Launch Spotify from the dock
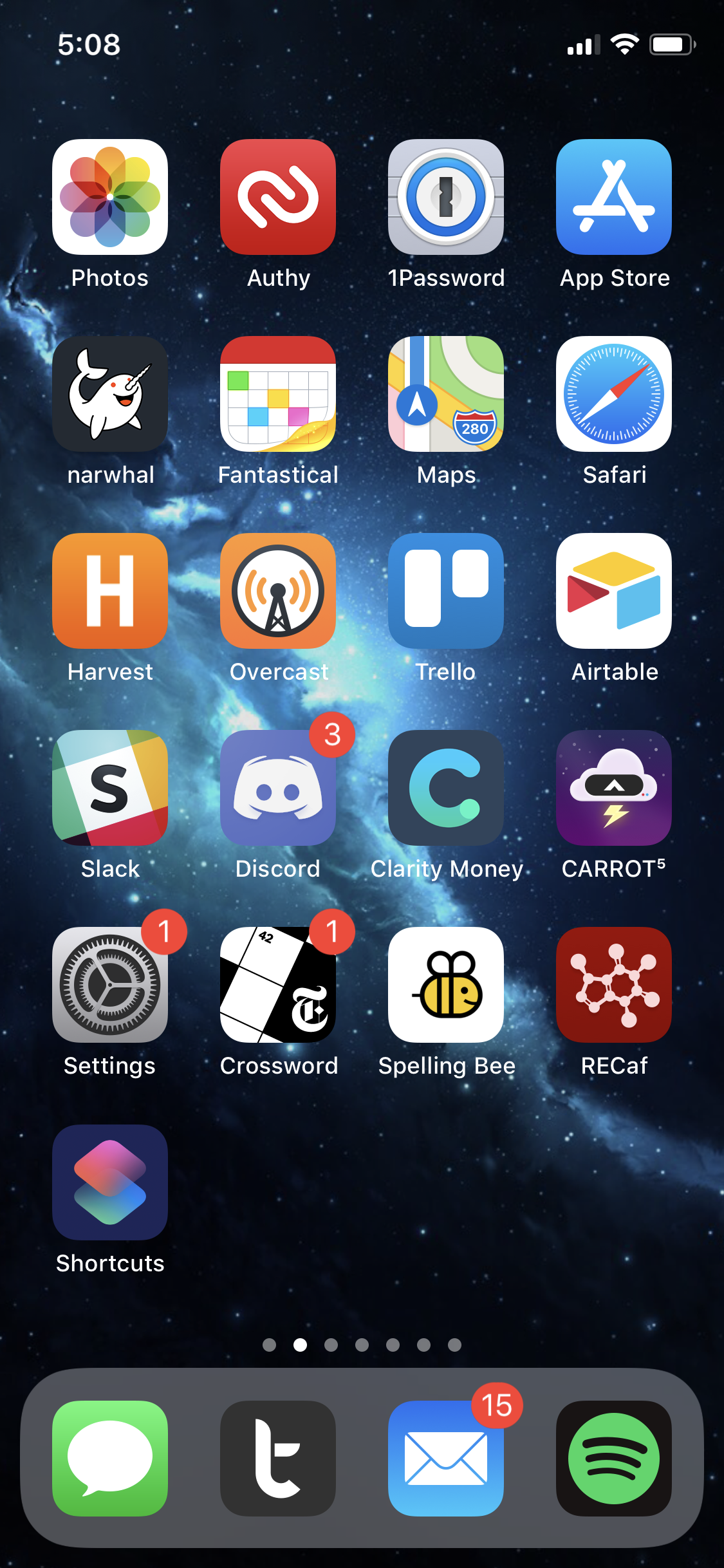Viewport: 724px width, 1568px height. 614,1459
